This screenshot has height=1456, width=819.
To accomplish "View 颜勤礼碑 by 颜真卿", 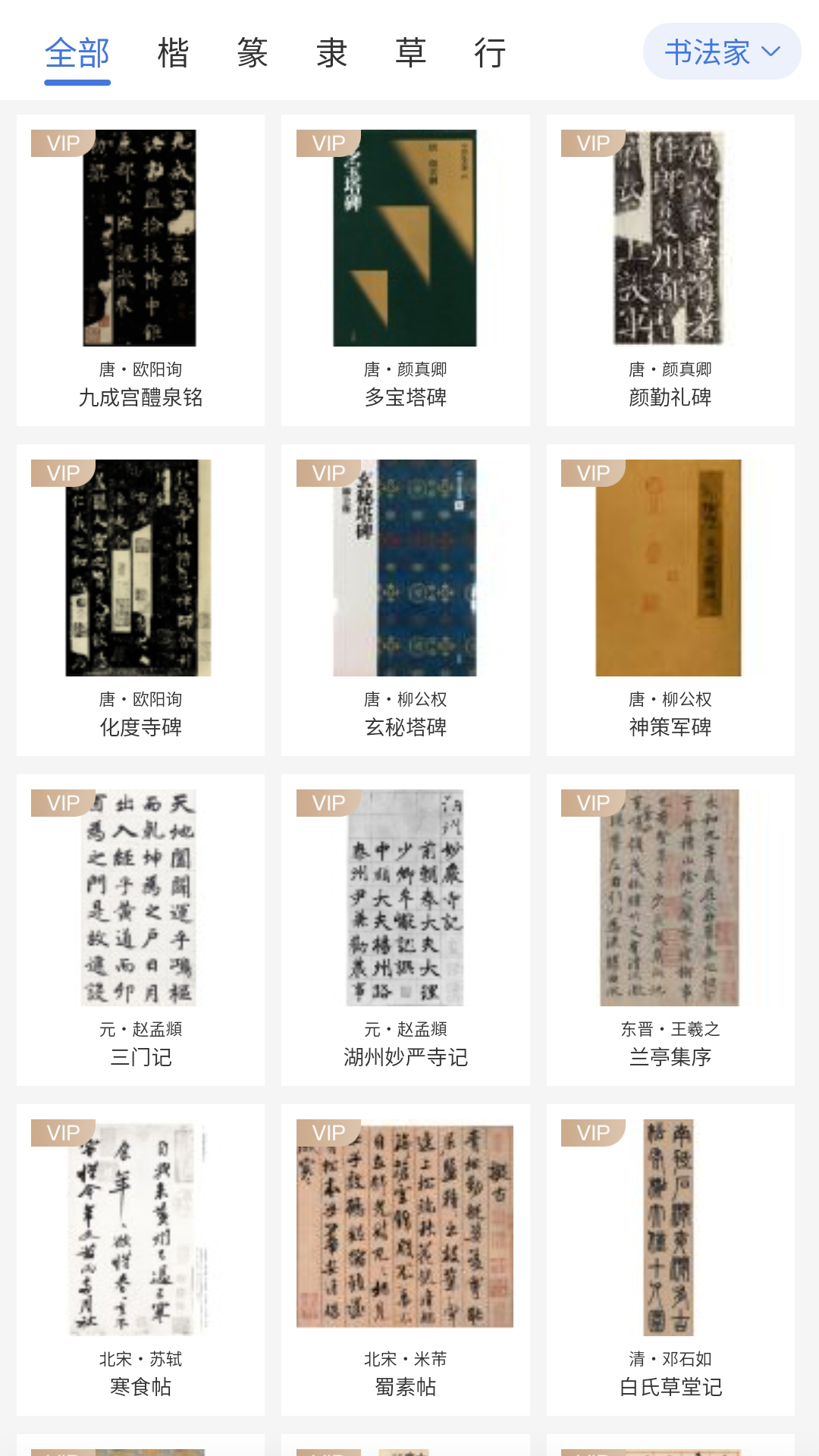I will [x=670, y=269].
